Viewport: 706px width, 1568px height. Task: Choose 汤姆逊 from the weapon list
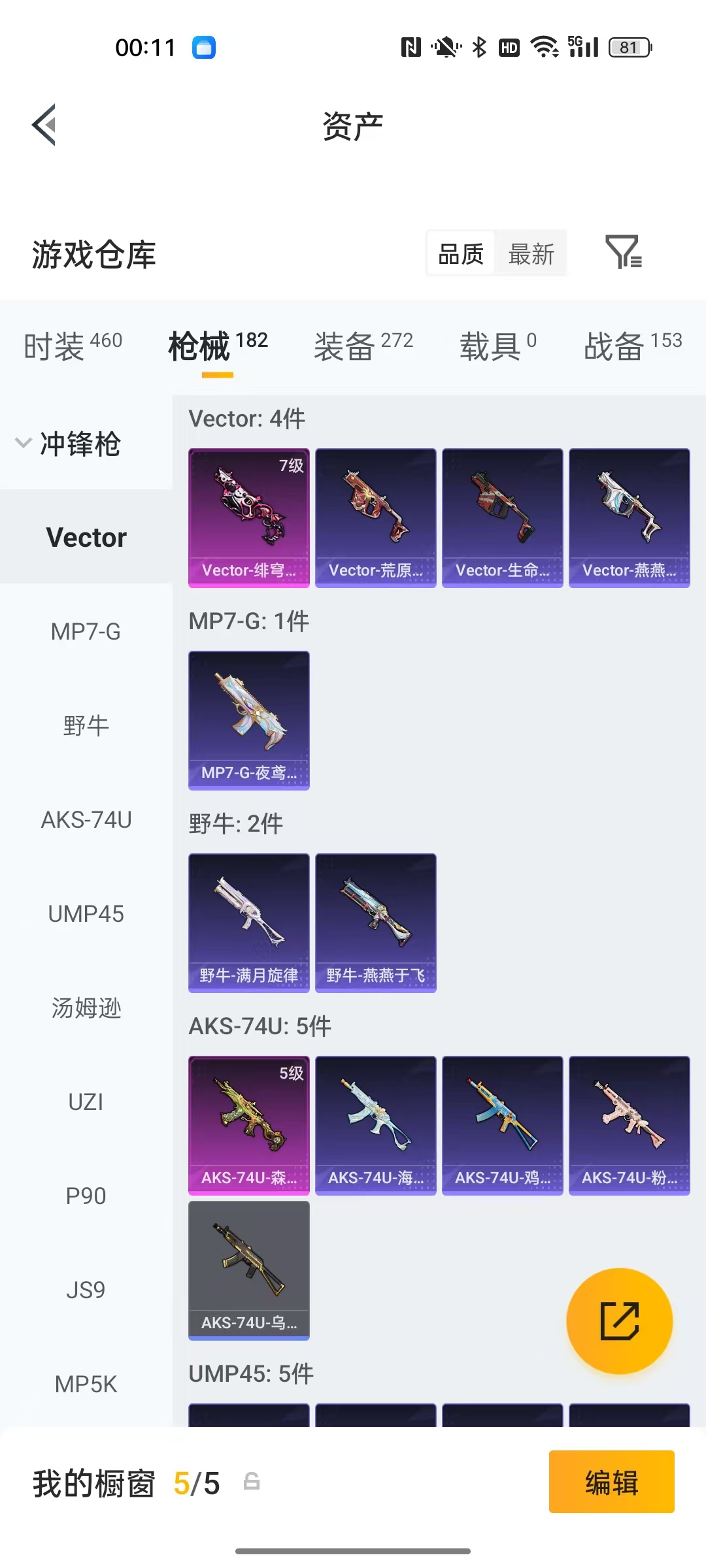tap(86, 1008)
